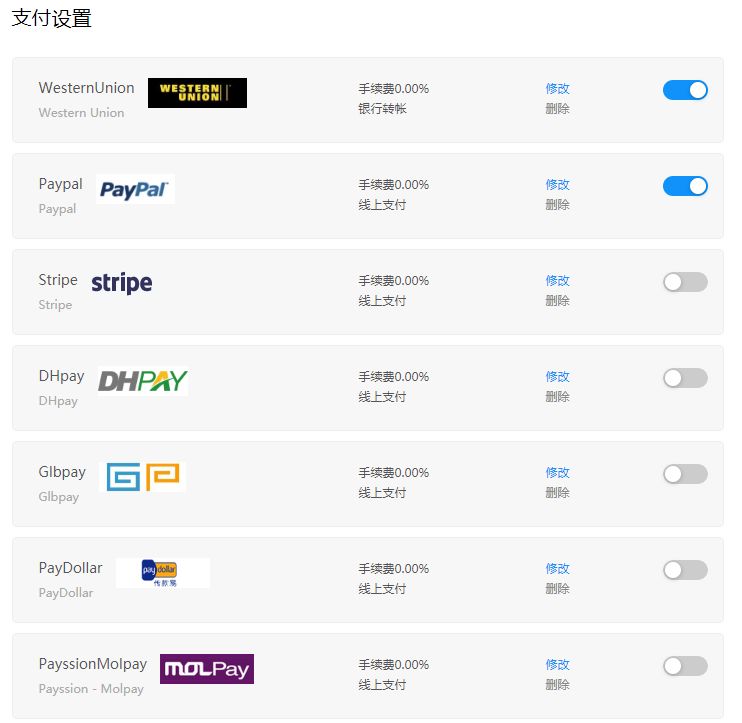The image size is (742, 723).
Task: Modify DHpay with 修改 link
Action: (x=557, y=377)
